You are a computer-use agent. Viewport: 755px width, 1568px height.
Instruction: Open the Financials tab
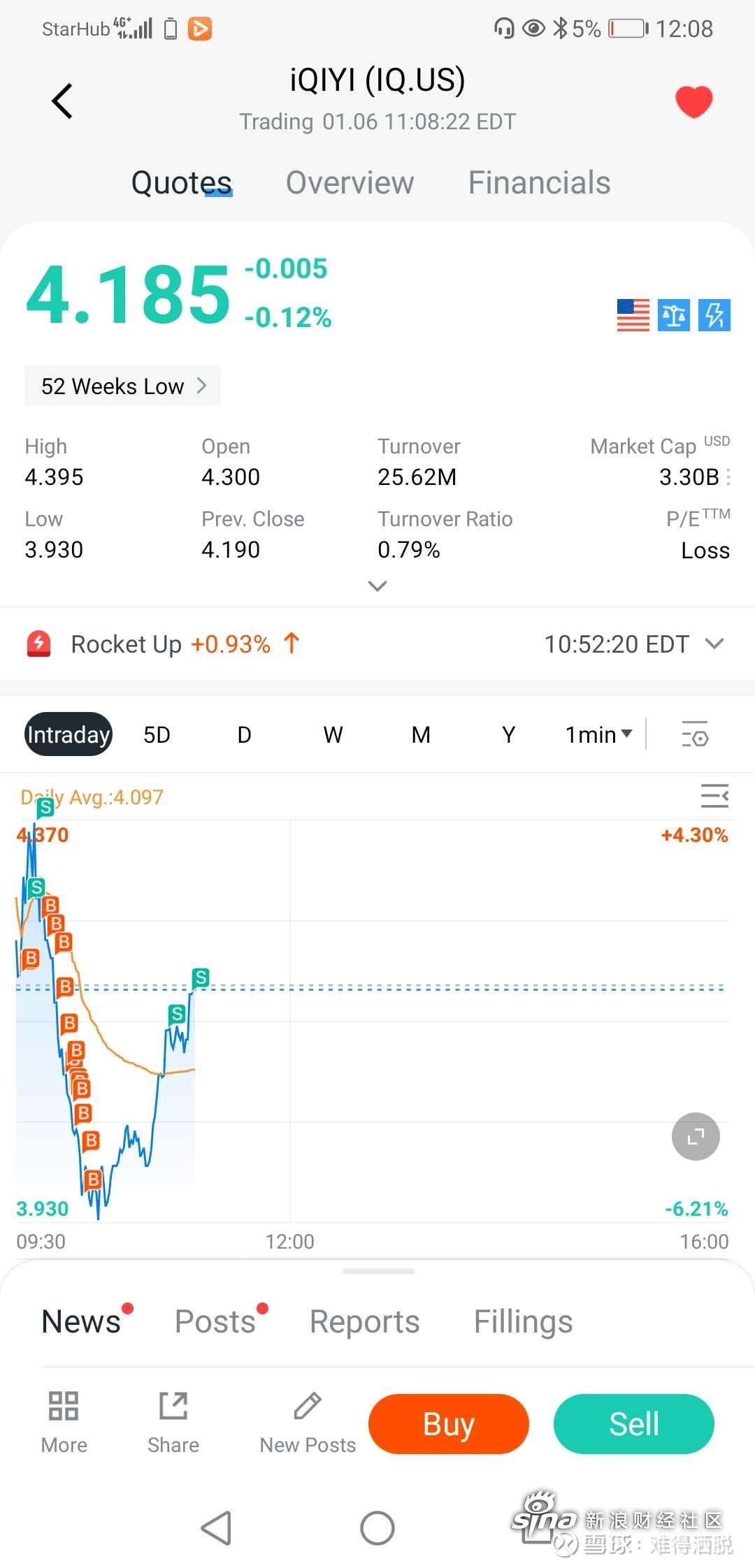click(539, 182)
